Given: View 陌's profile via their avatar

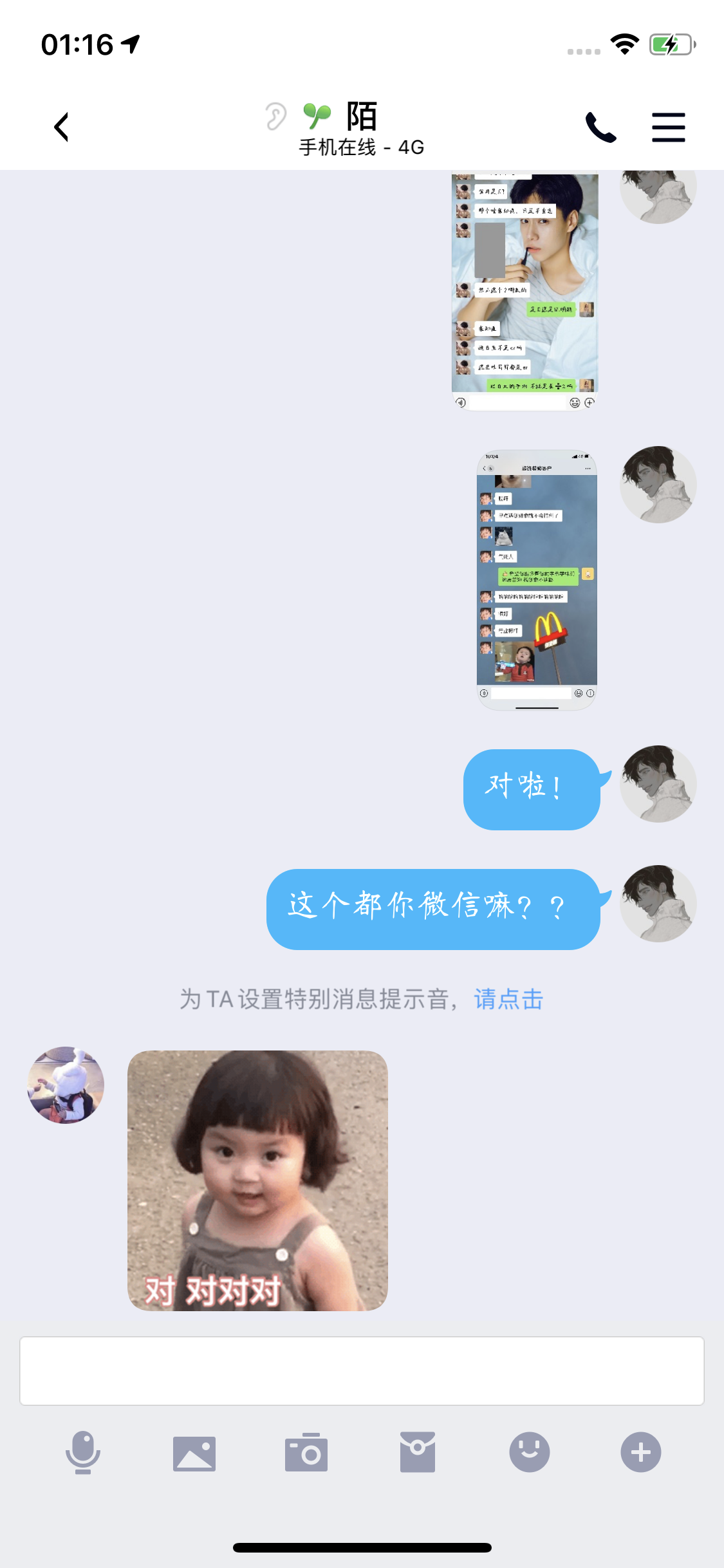Looking at the screenshot, I should 66,1085.
